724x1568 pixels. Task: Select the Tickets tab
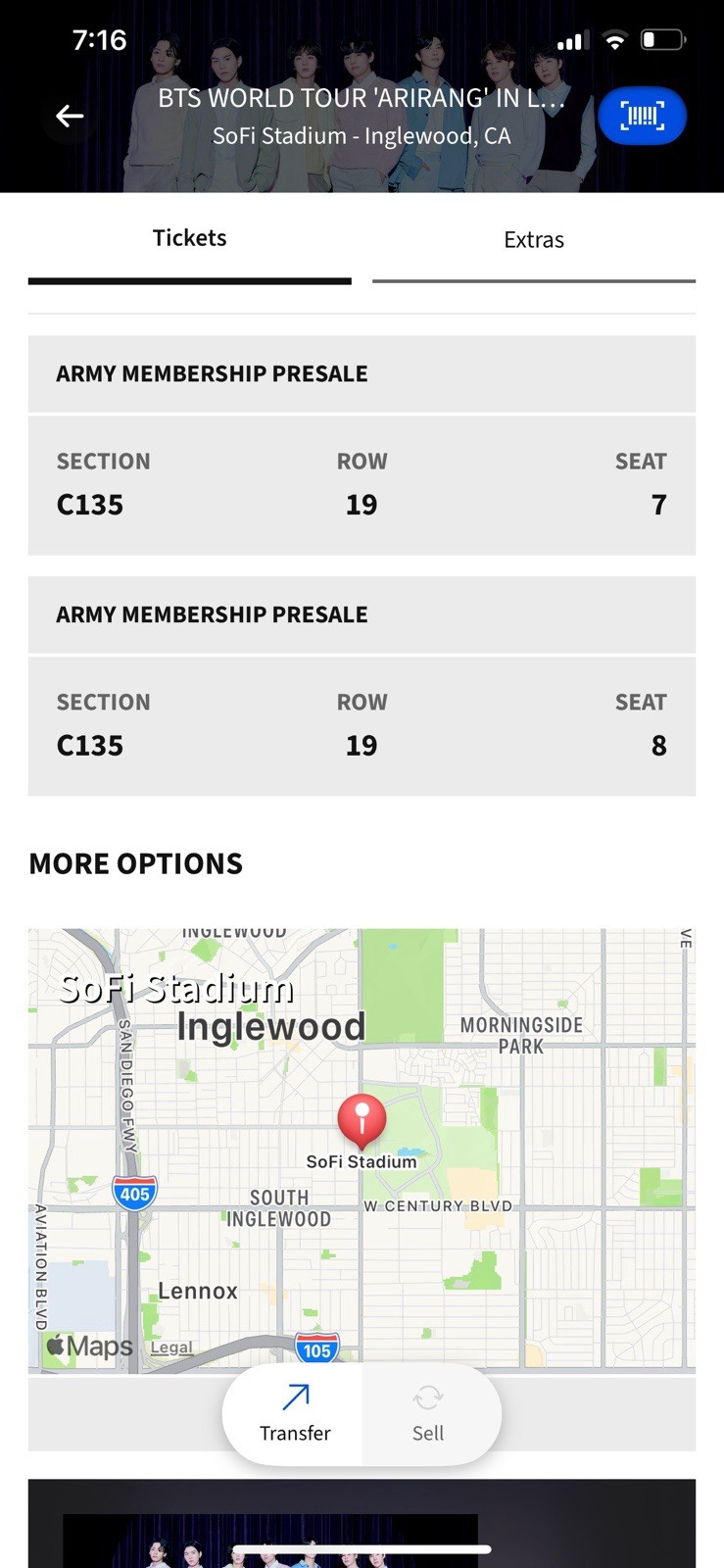pyautogui.click(x=189, y=237)
